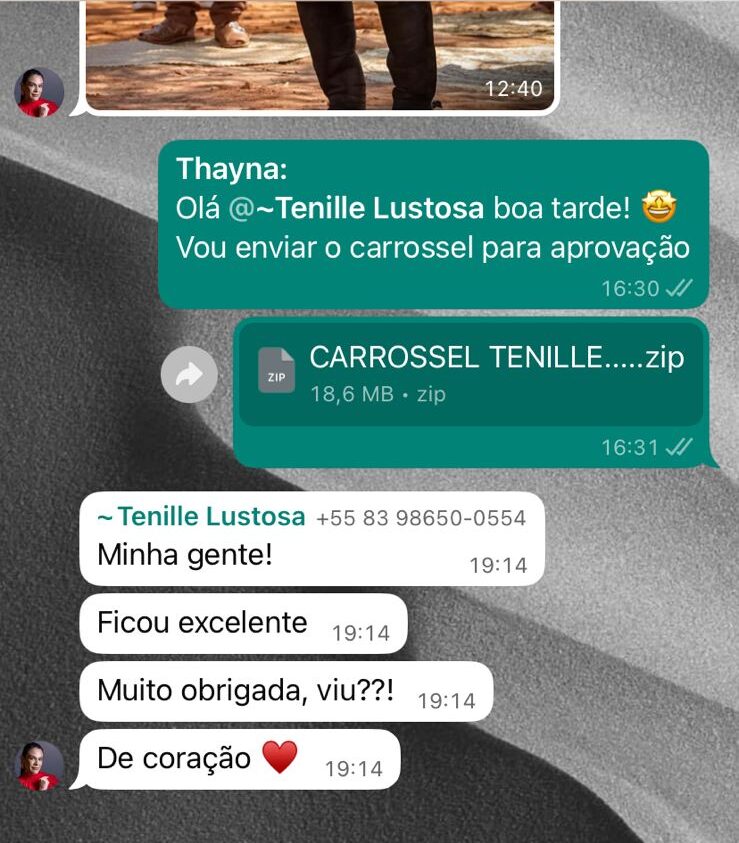
Task: Open the avatar beside De coração message
Action: point(39,766)
